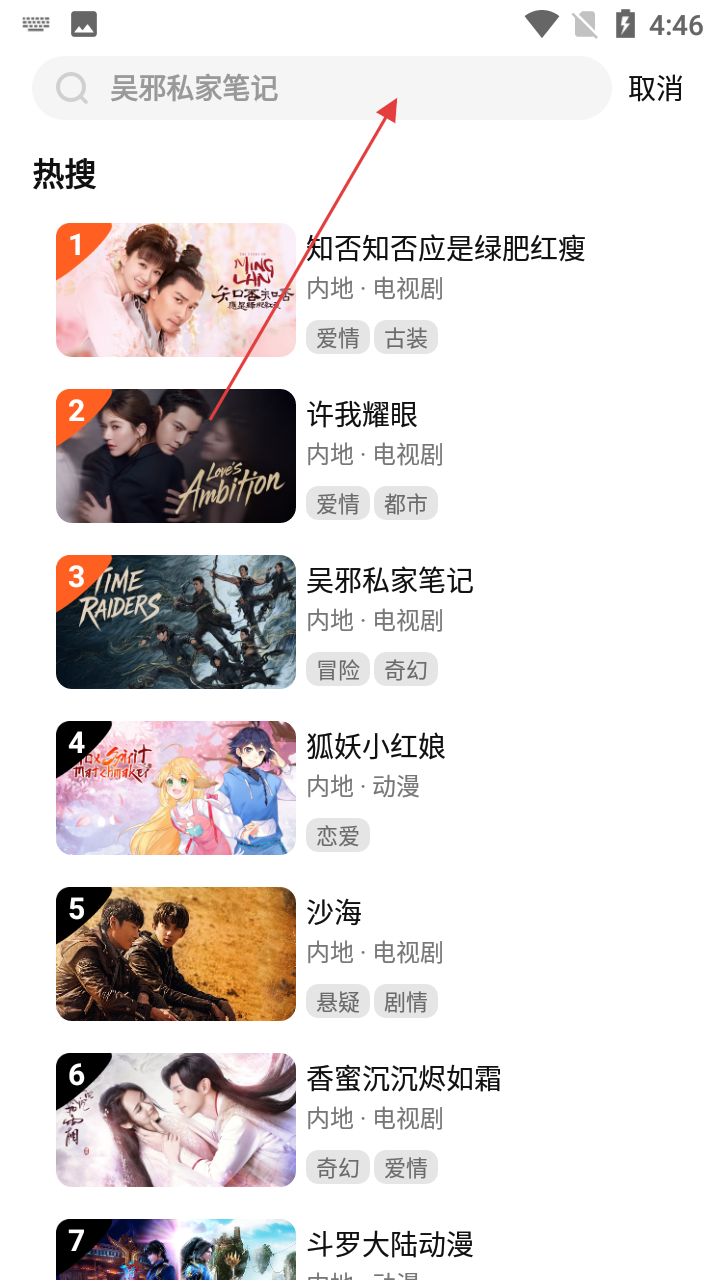The height and width of the screenshot is (1280, 720).
Task: Open the 许我耀眼 hot search entry
Action: coord(362,415)
